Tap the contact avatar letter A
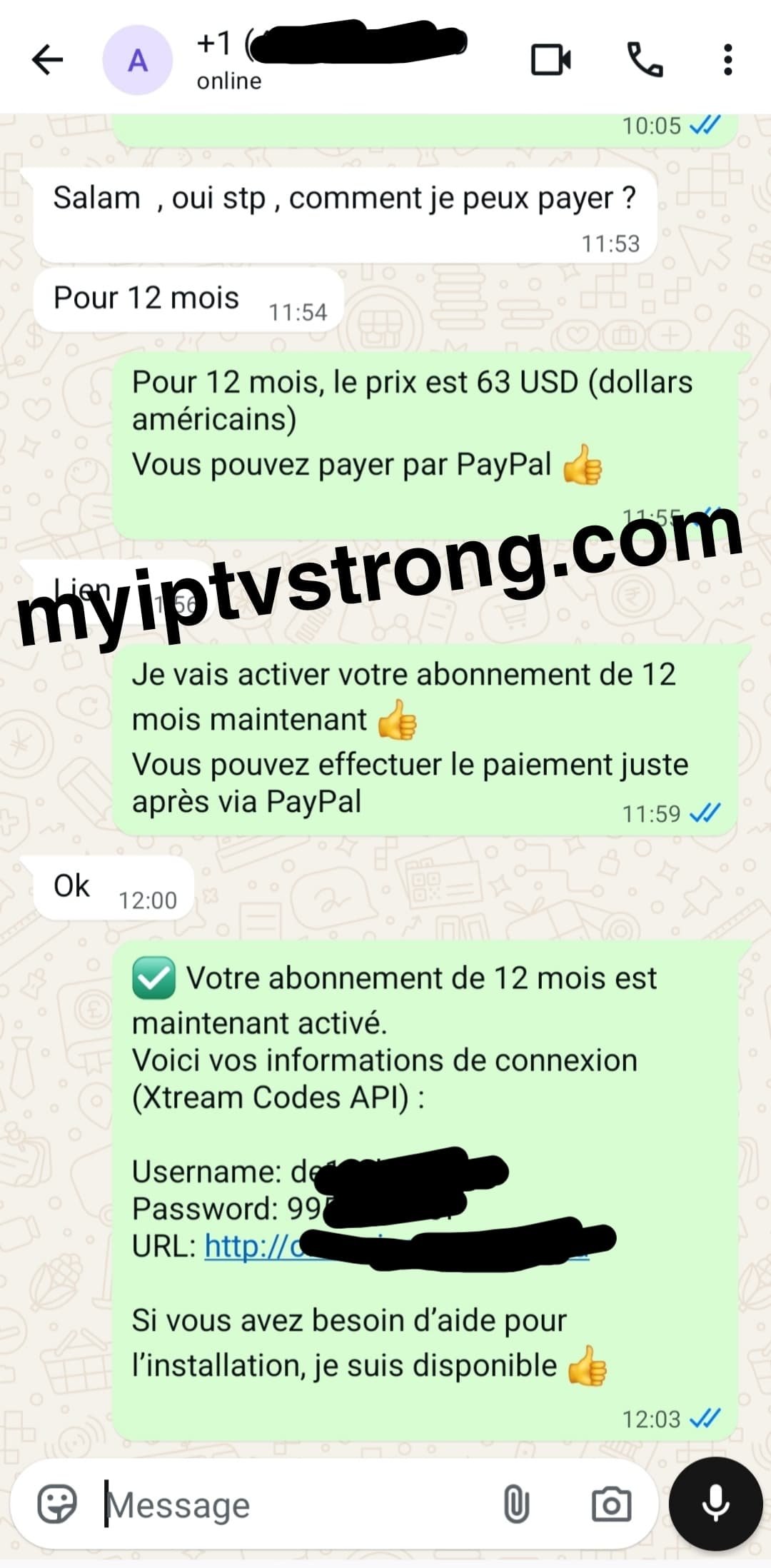 coord(137,61)
